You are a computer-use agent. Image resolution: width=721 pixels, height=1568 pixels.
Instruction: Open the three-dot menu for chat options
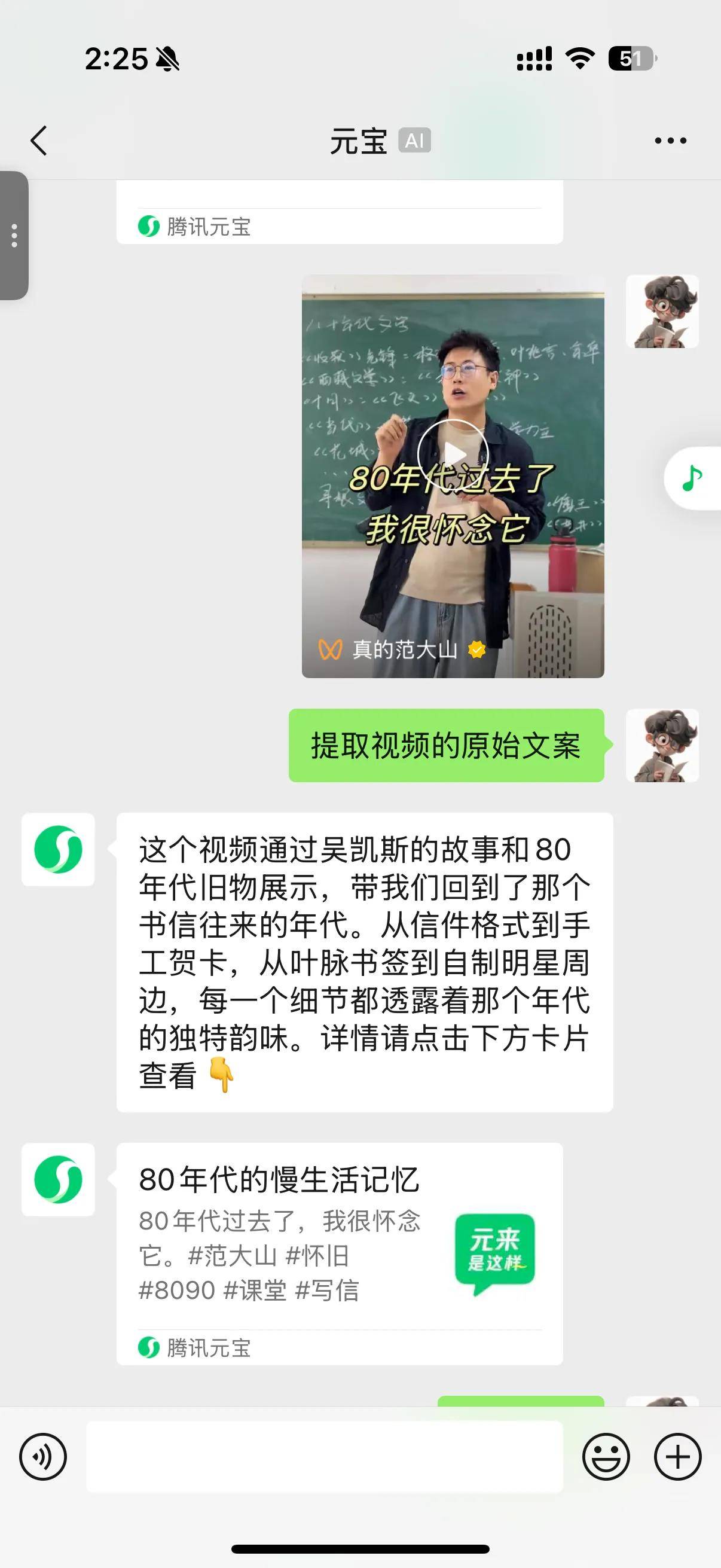pyautogui.click(x=670, y=141)
